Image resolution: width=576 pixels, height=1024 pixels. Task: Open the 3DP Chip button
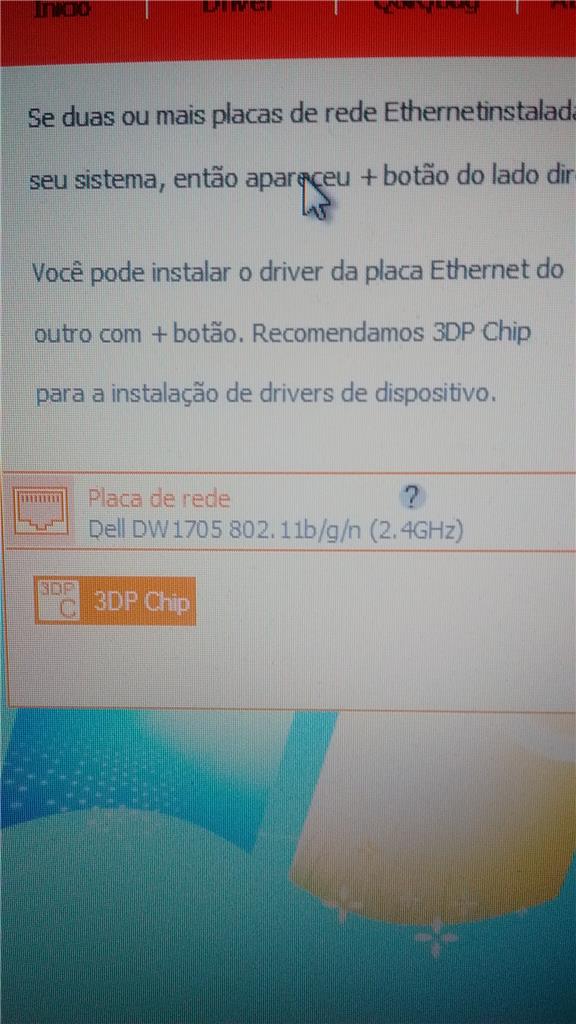pyautogui.click(x=115, y=601)
